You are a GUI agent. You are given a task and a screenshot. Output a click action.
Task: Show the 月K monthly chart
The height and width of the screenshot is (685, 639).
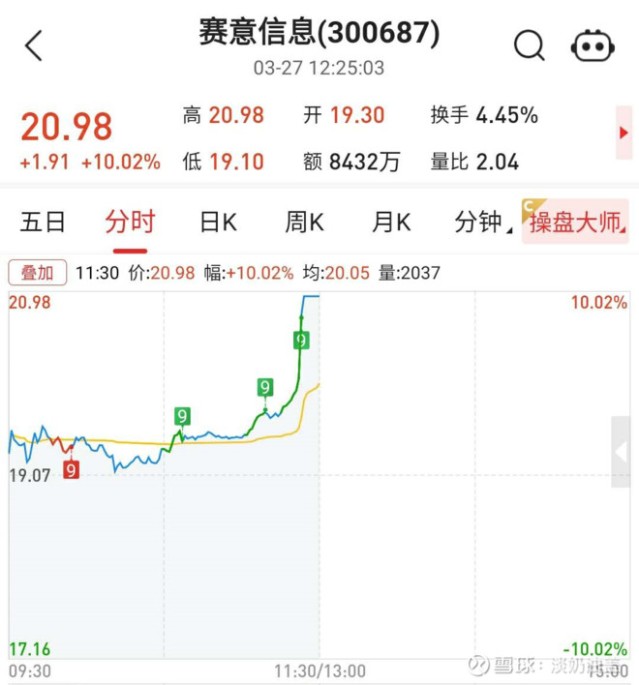click(x=391, y=222)
